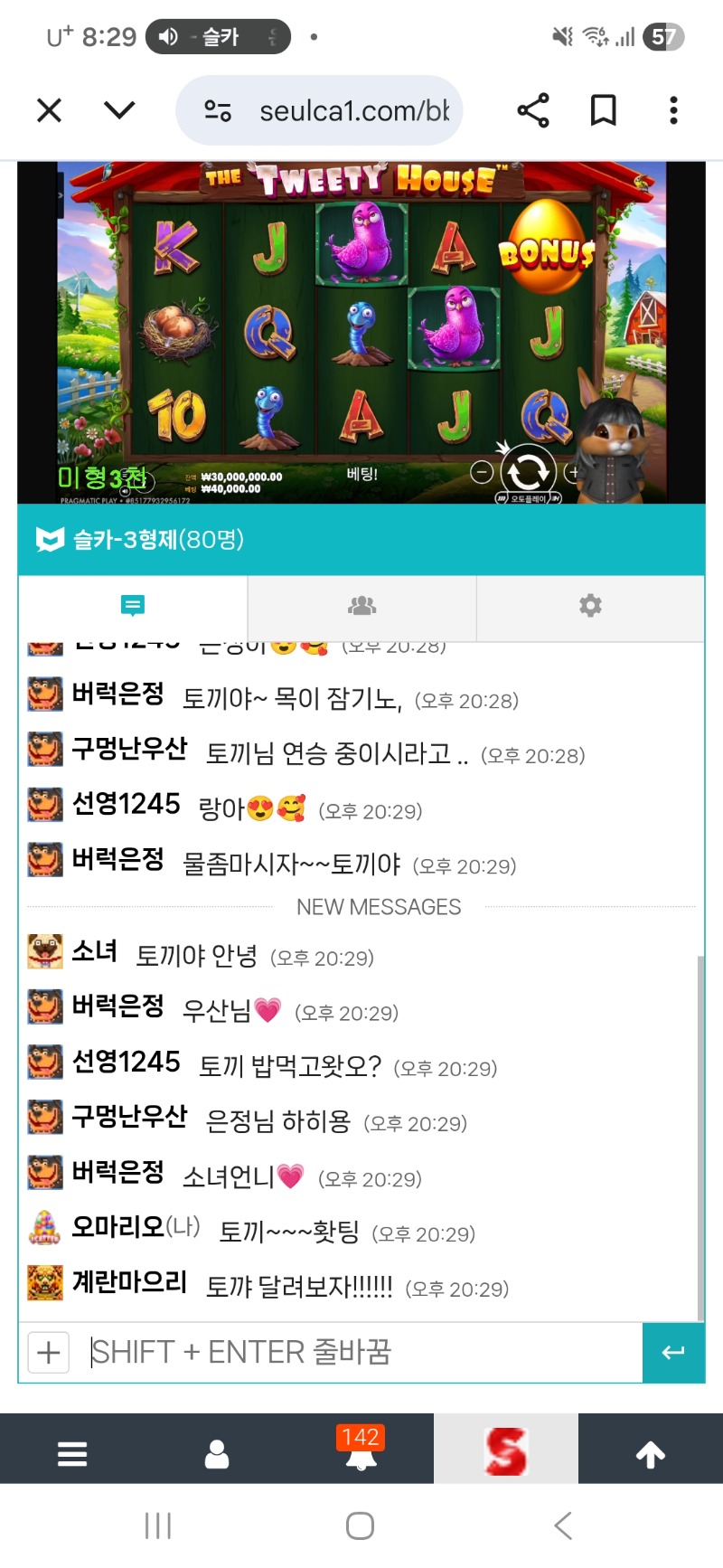Viewport: 723px width, 1568px height.
Task: Open the hamburger menu at bottom
Action: 72,1454
